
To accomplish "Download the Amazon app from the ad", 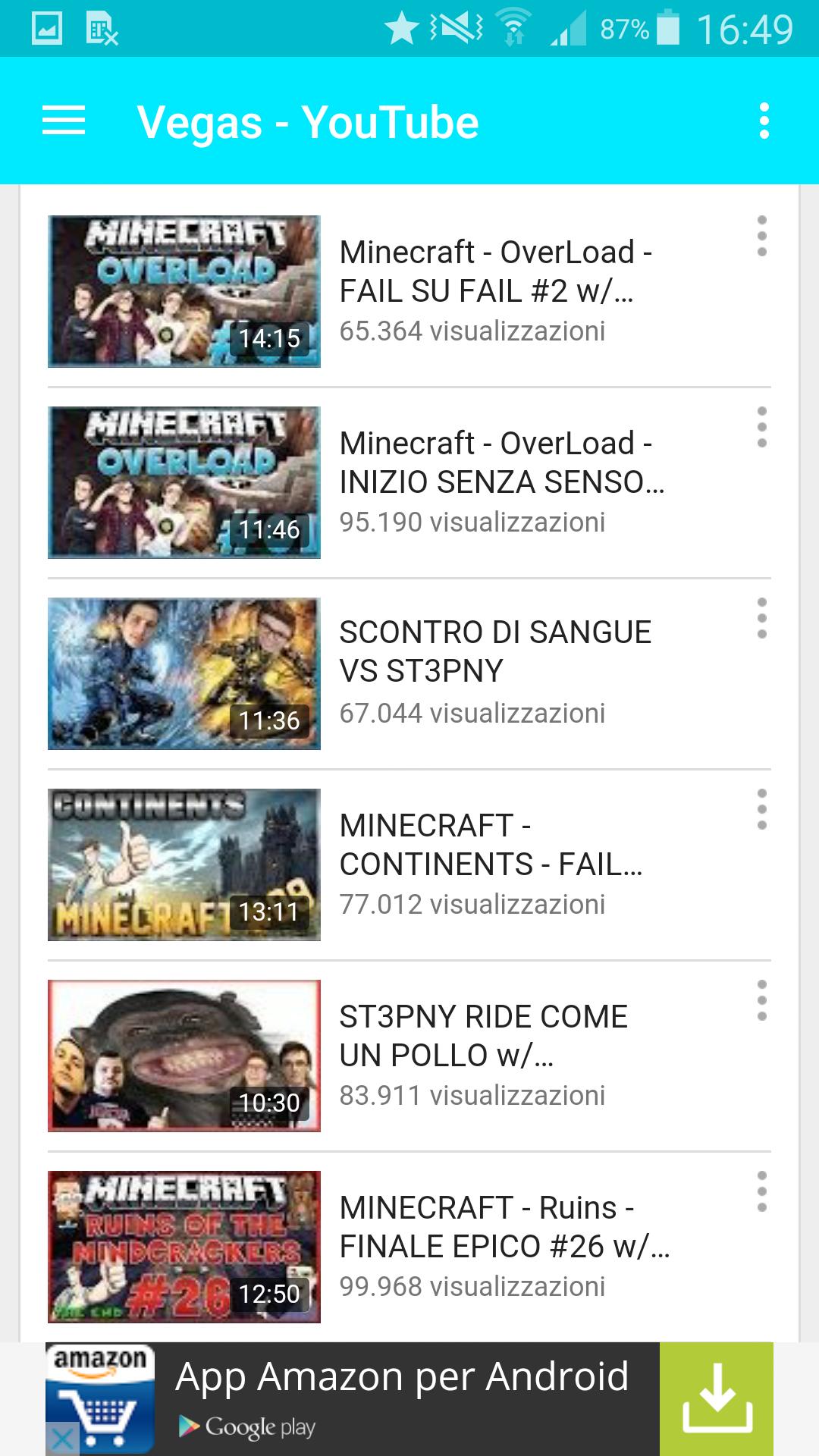I will tap(716, 1398).
